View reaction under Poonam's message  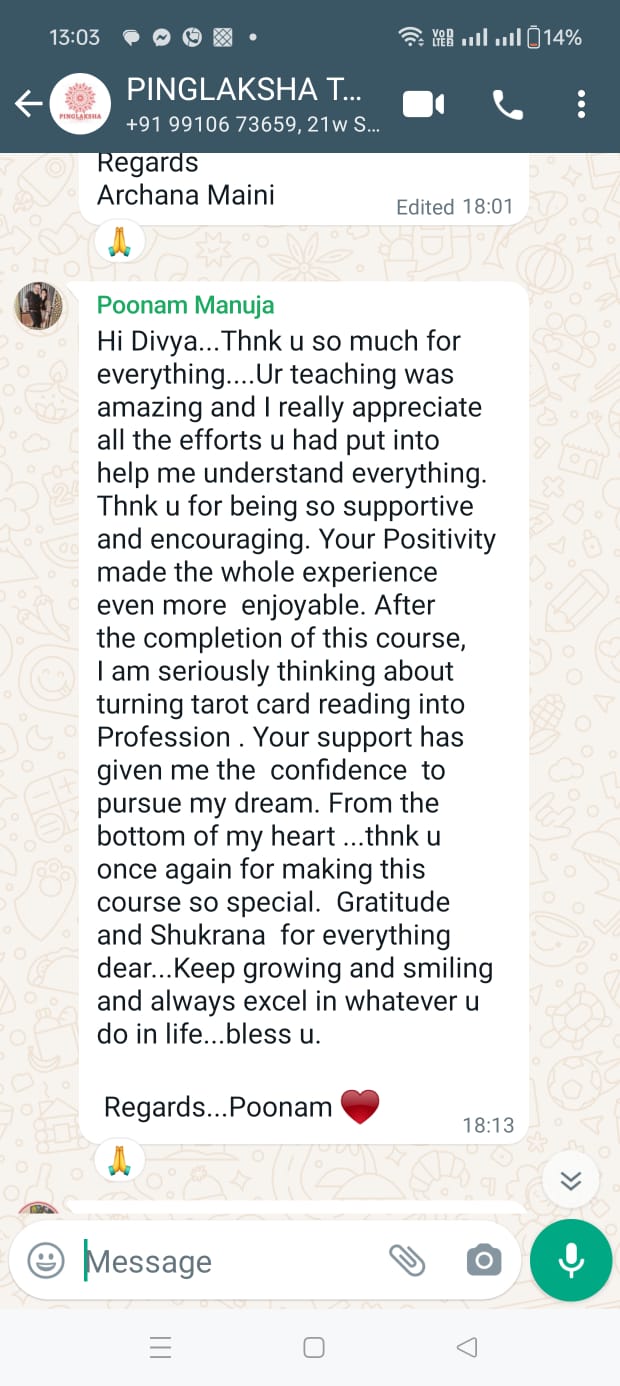point(120,1161)
